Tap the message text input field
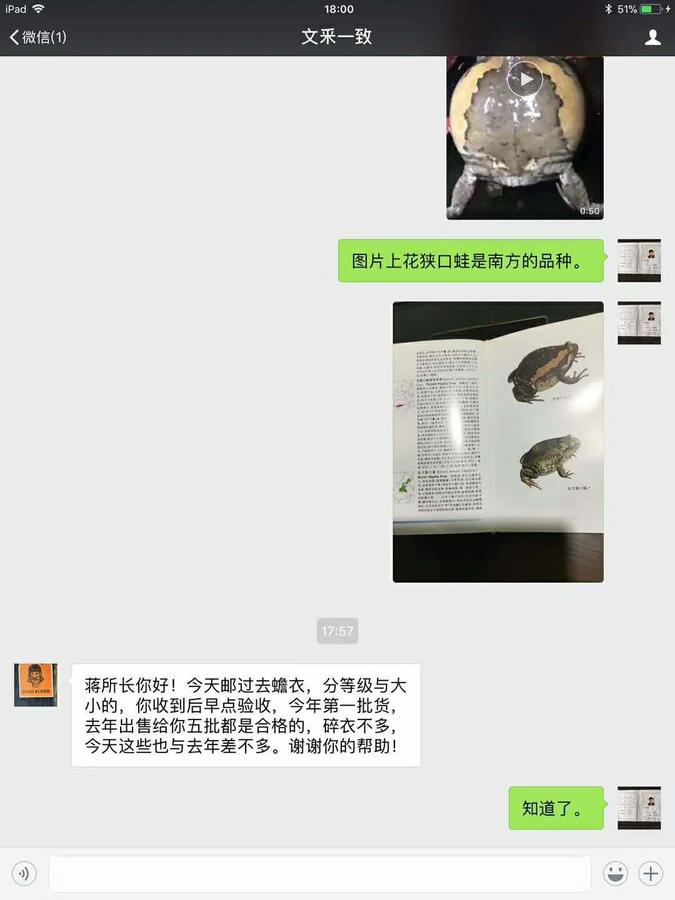Viewport: 675px width, 900px height. 320,873
